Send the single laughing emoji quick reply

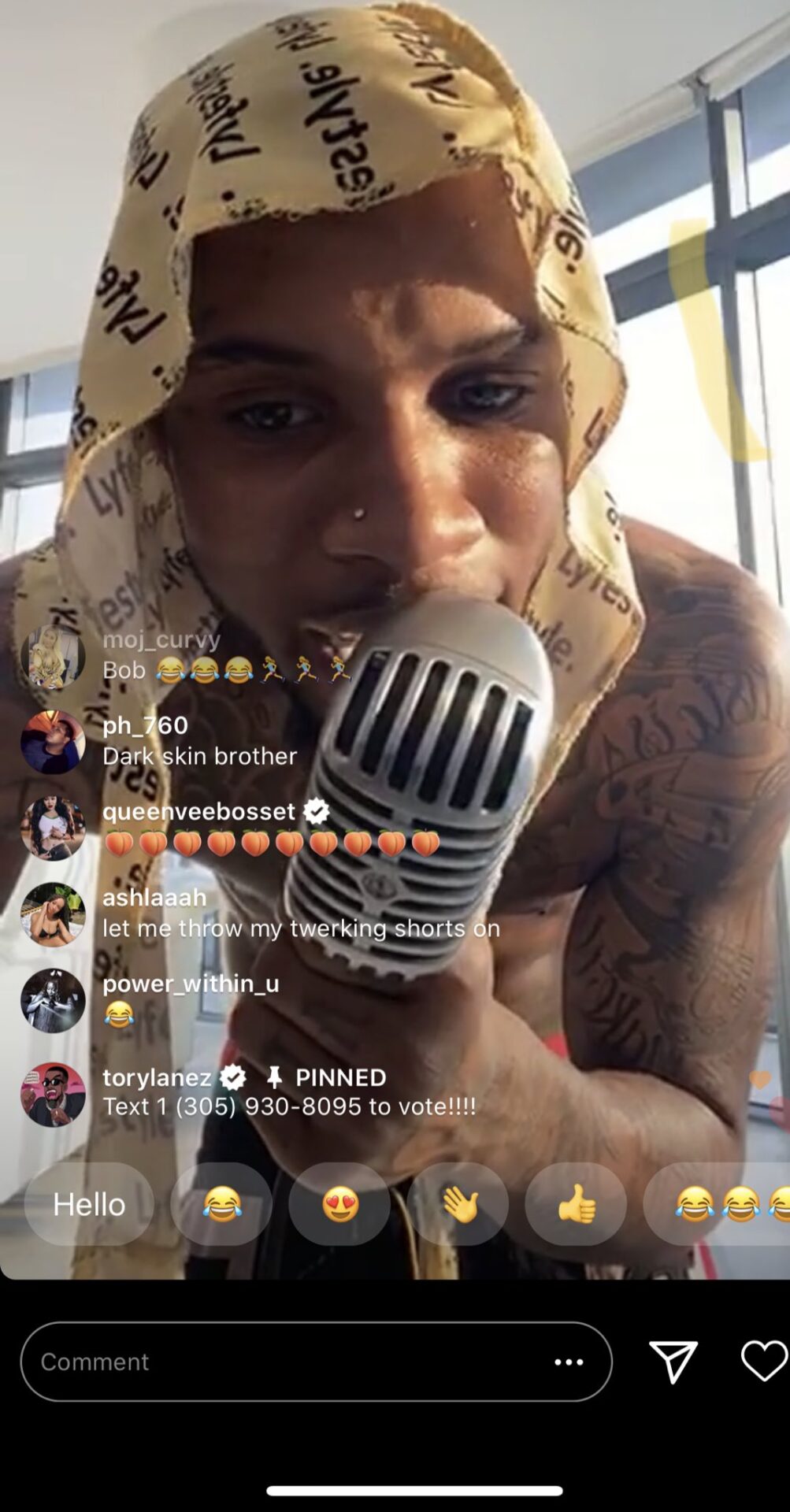pyautogui.click(x=221, y=1204)
